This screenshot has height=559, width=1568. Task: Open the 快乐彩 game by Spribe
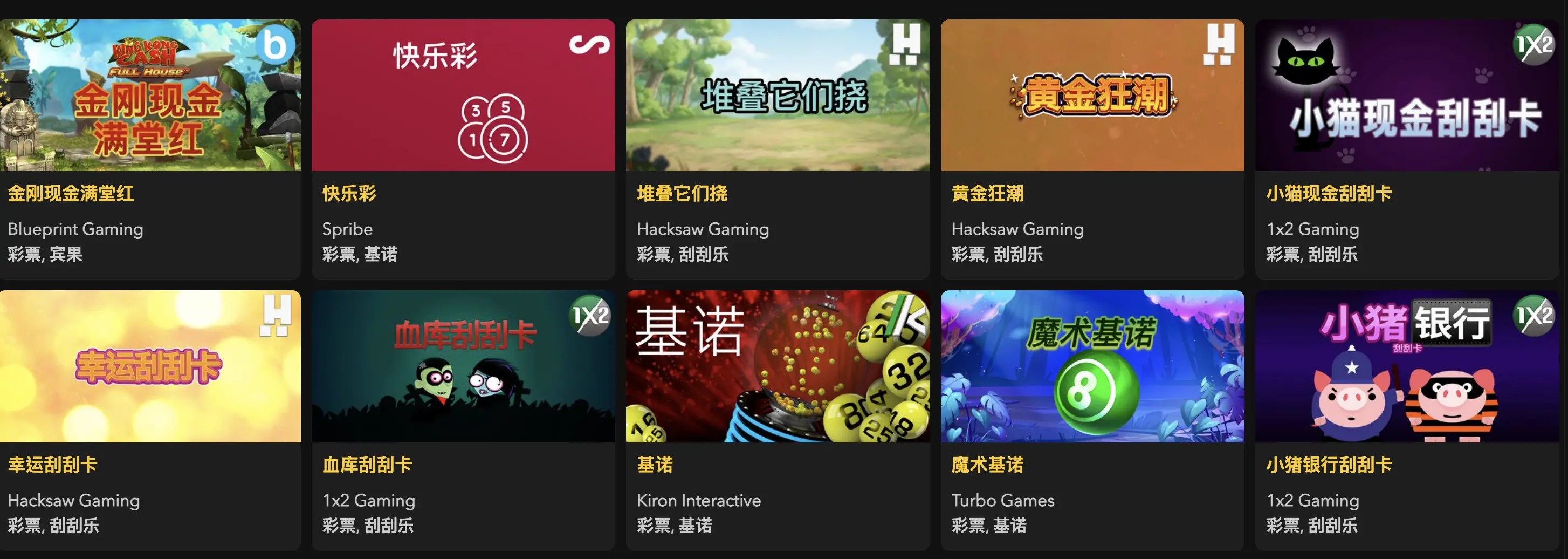[463, 96]
